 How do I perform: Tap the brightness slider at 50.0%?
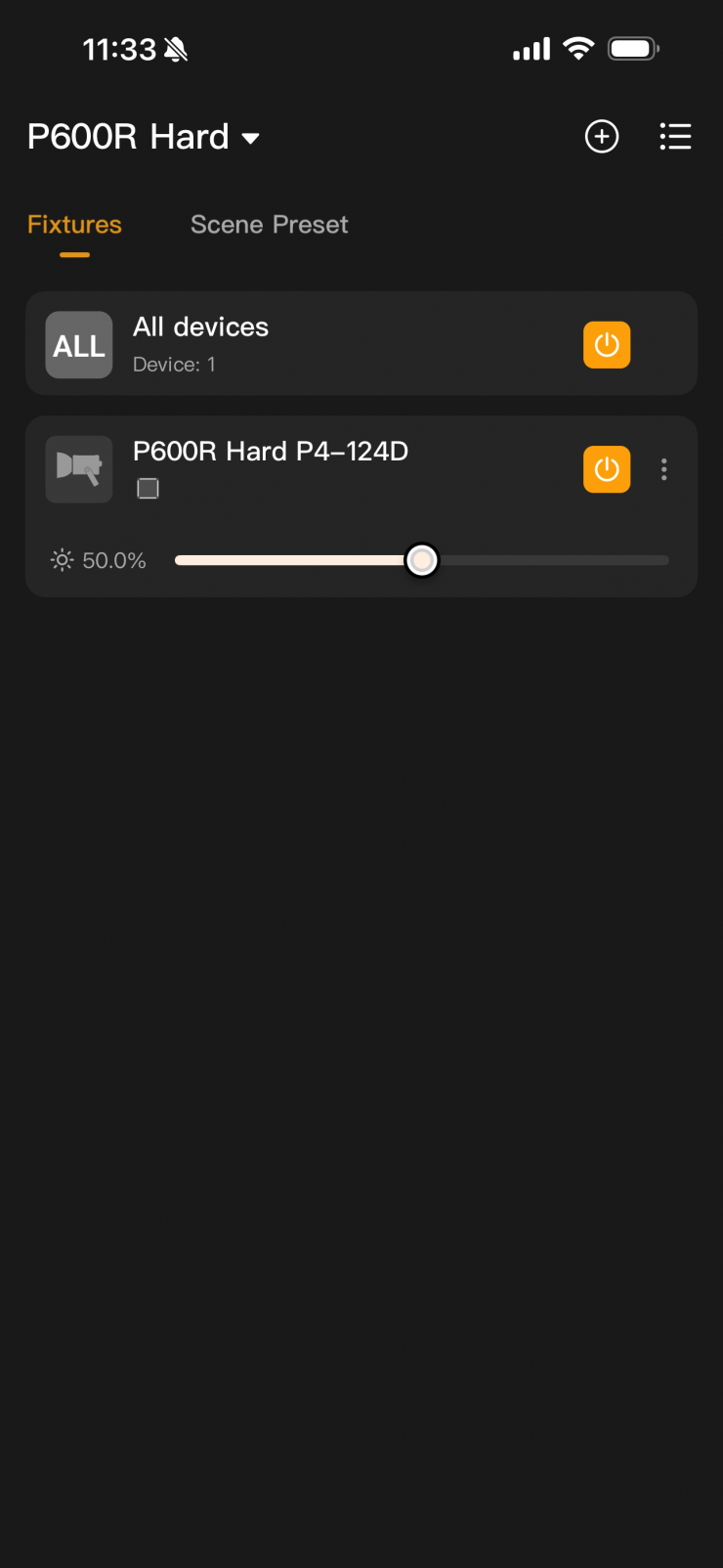click(x=422, y=561)
